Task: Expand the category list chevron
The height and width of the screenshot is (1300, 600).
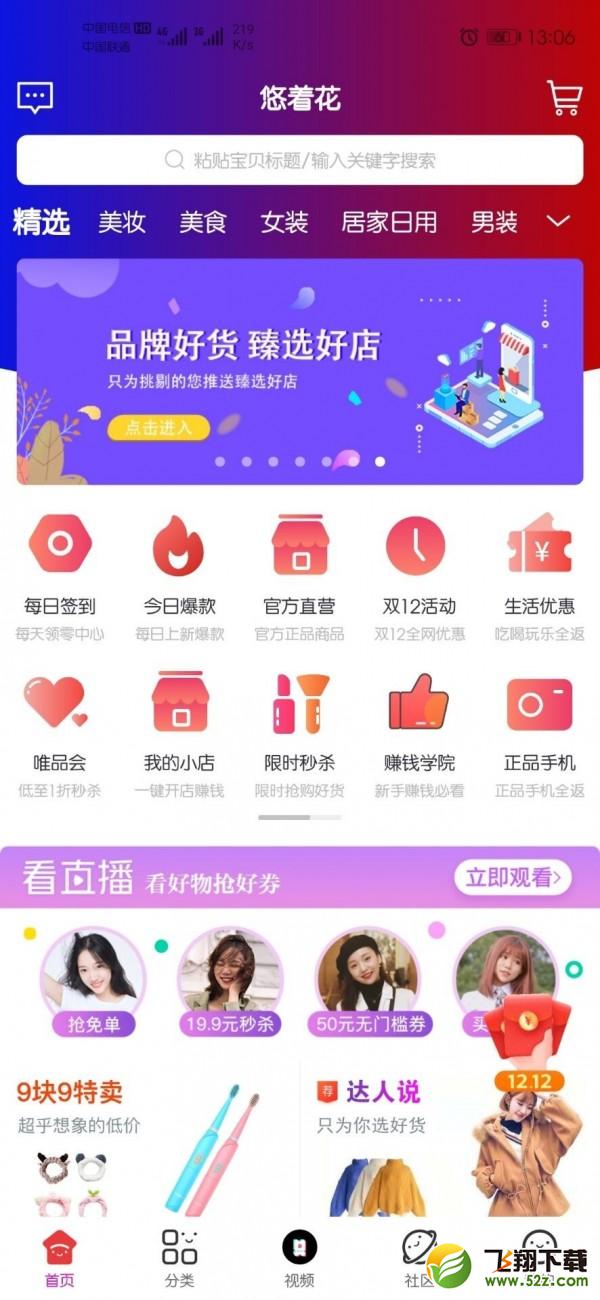Action: point(558,221)
